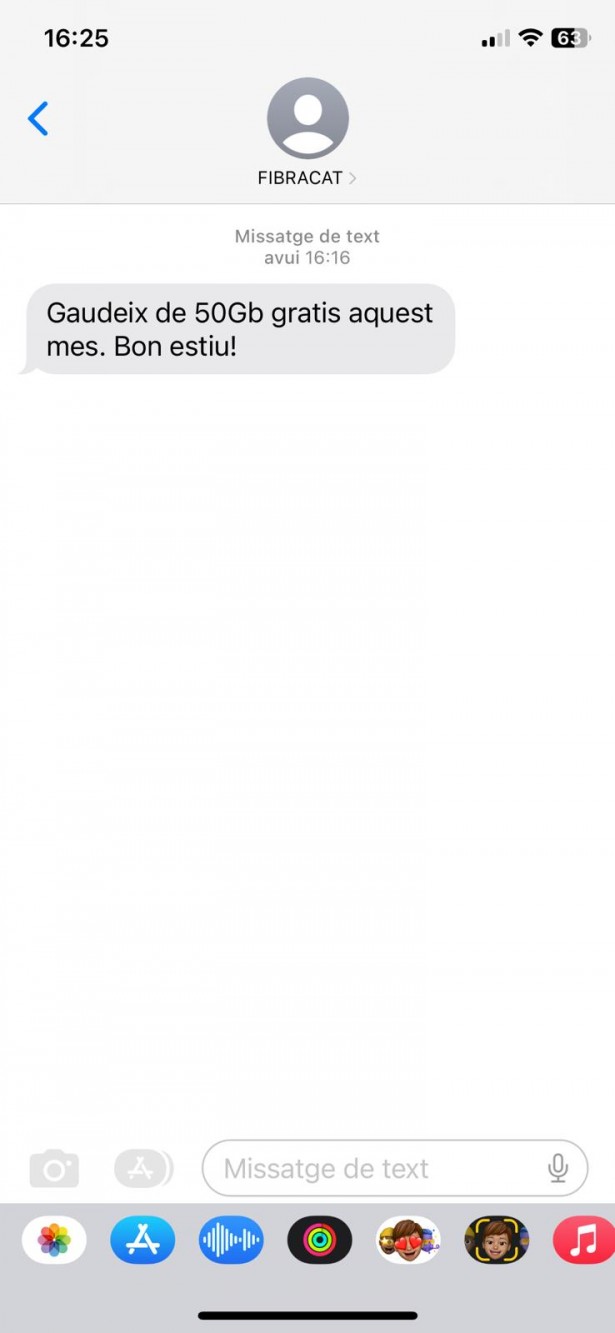The image size is (615, 1333).
Task: Open the Memoji camera effects app
Action: (496, 1241)
